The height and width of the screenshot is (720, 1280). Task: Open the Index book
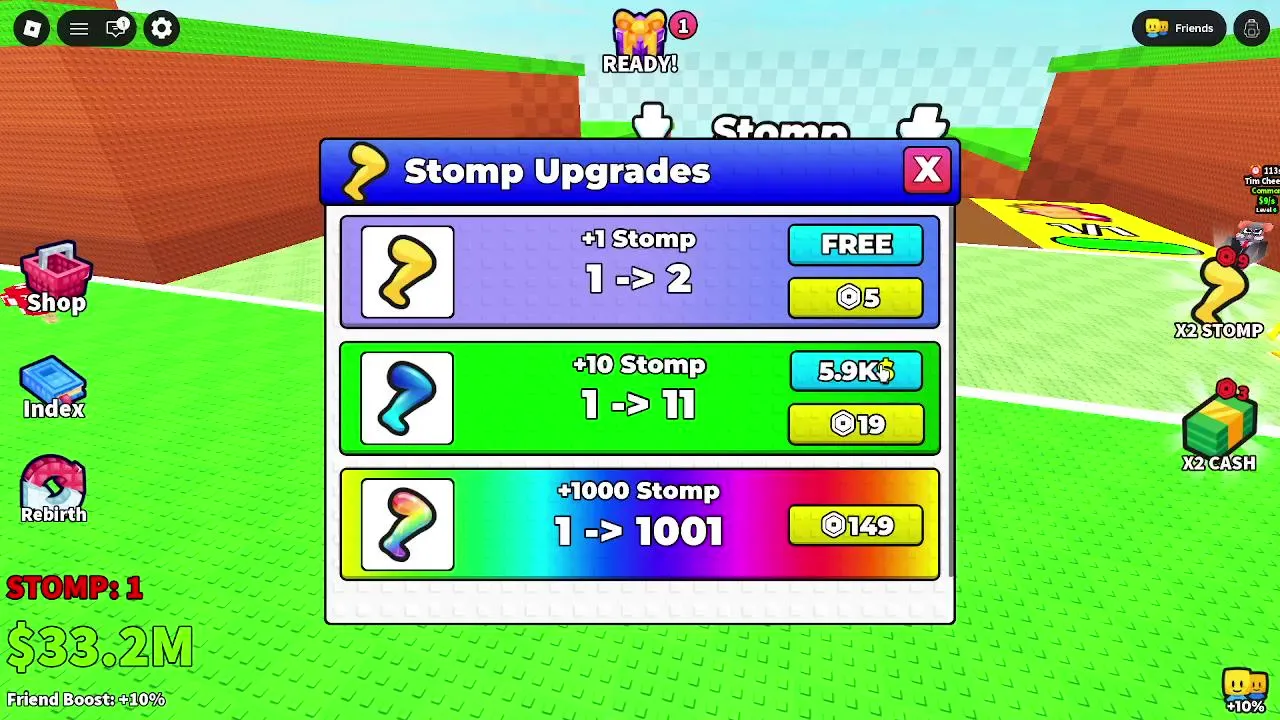click(x=54, y=386)
